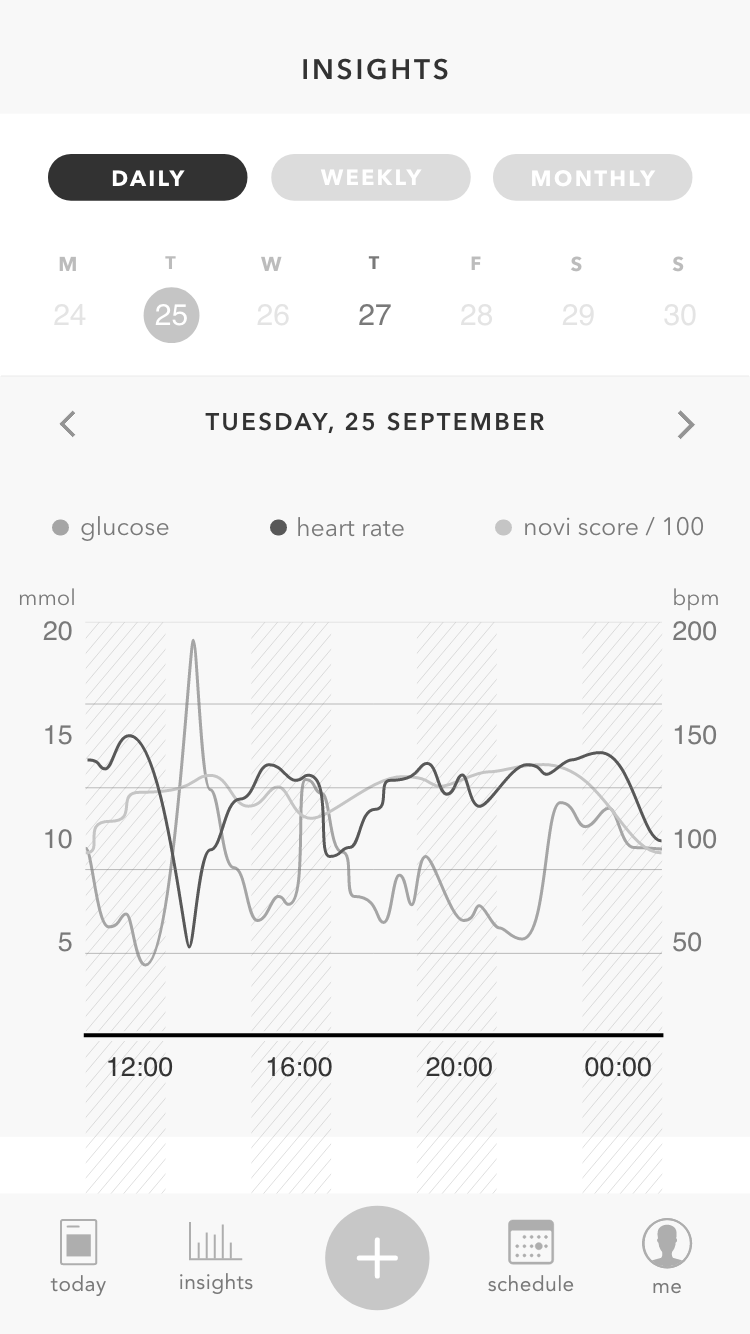Open the Schedule tab
The width and height of the screenshot is (750, 1334).
point(530,1257)
